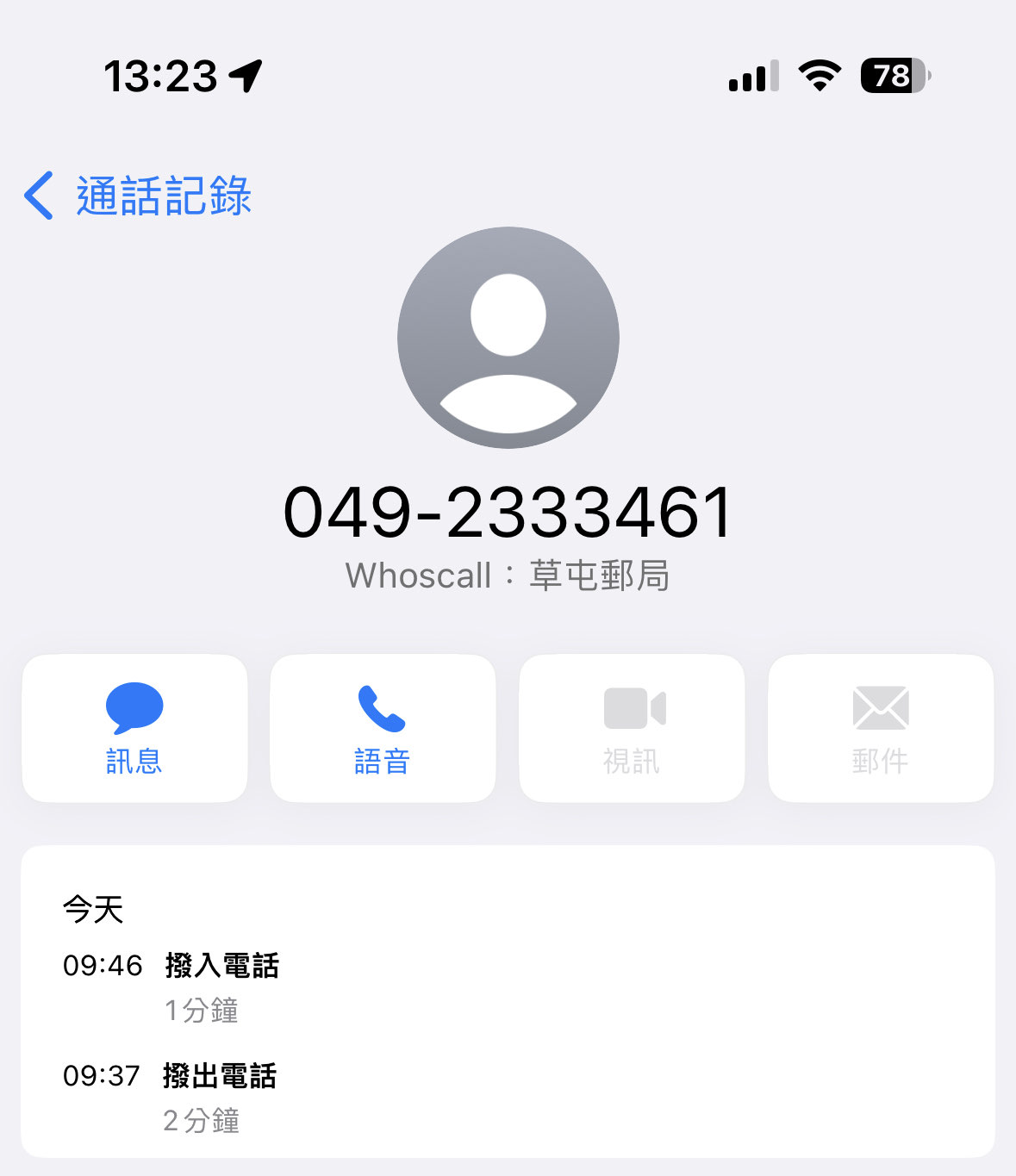1016x1176 pixels.
Task: Send a message via 訊息 button
Action: (x=134, y=728)
